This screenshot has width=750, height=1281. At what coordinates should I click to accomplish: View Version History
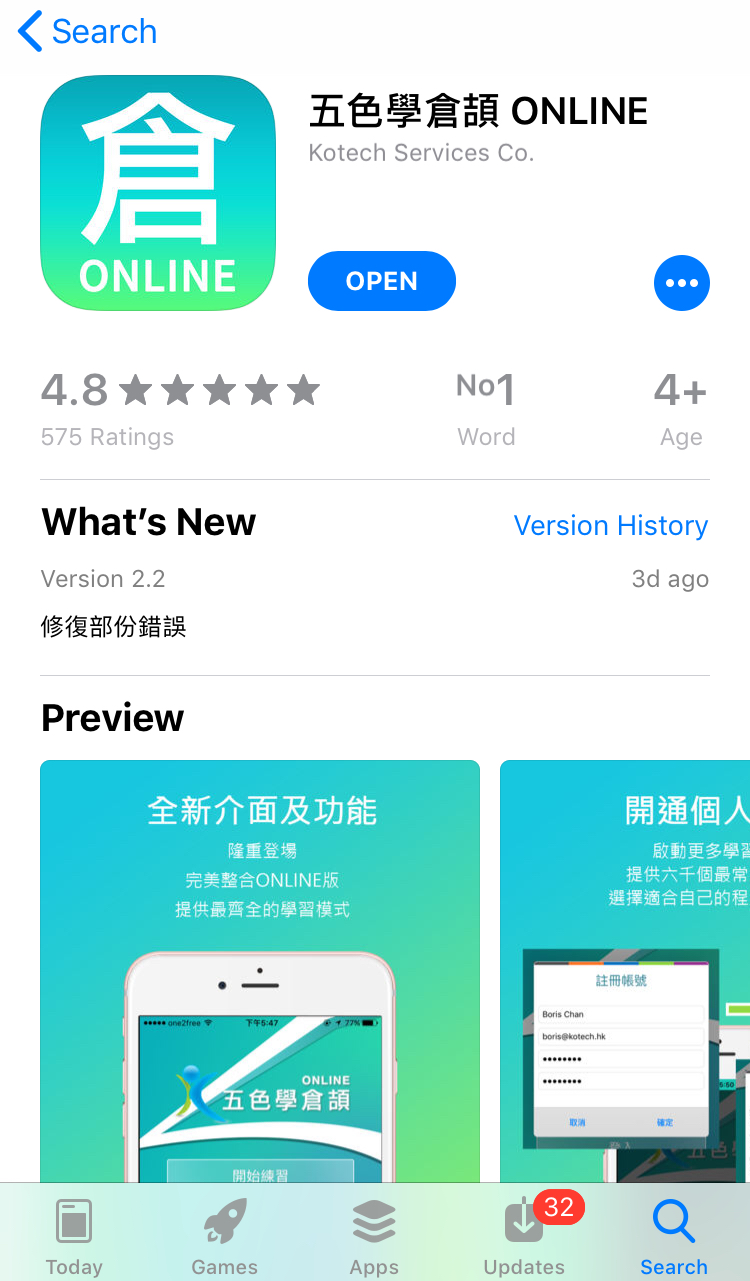pos(610,526)
